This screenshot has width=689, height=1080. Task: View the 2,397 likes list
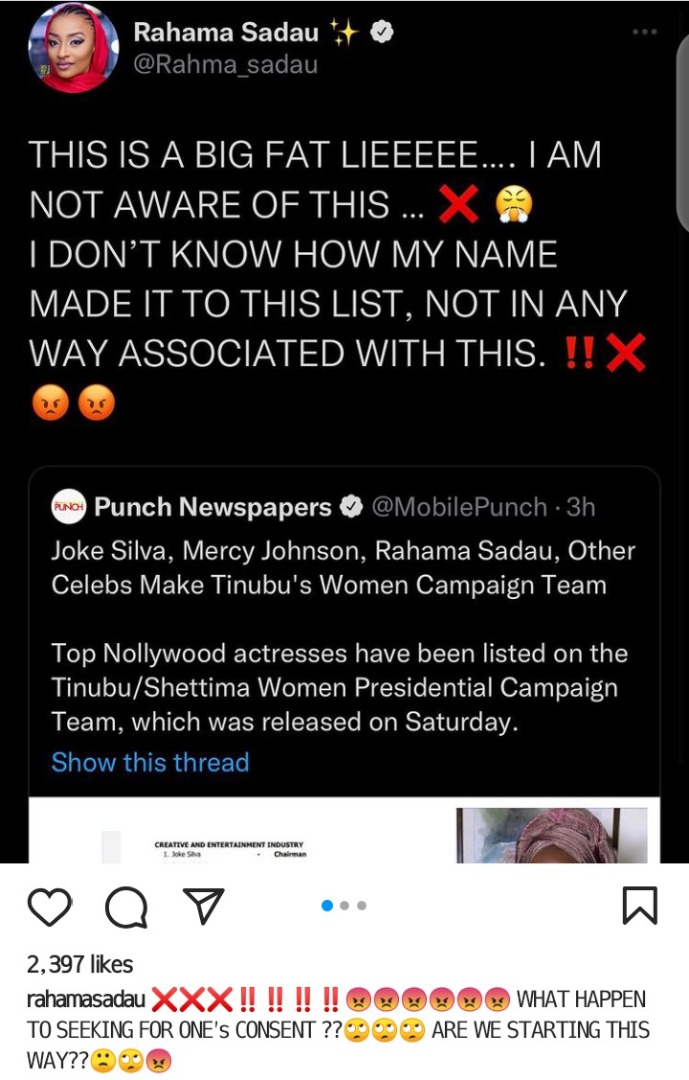coord(80,964)
